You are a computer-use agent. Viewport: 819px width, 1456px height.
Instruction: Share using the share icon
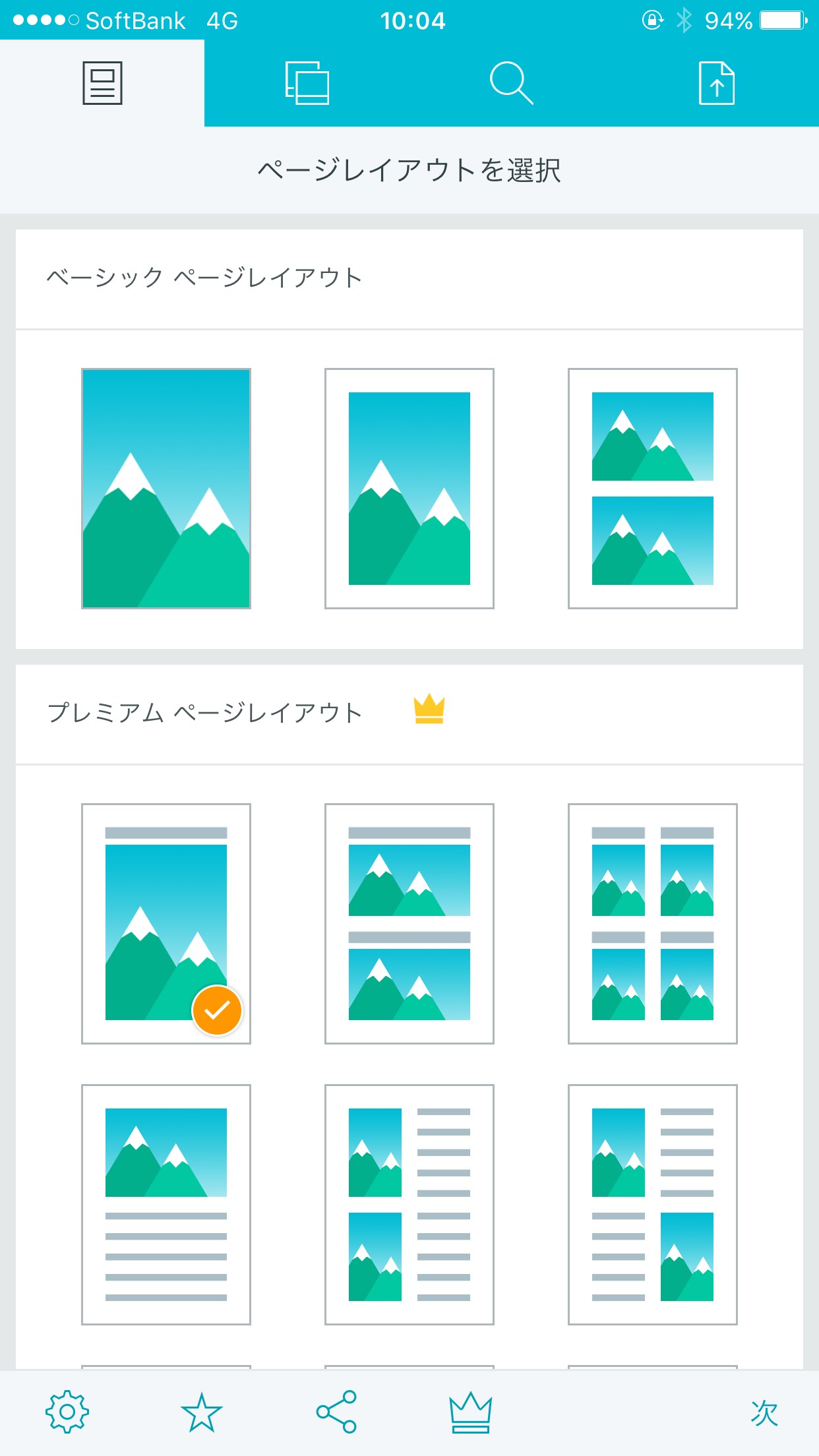tap(336, 1412)
